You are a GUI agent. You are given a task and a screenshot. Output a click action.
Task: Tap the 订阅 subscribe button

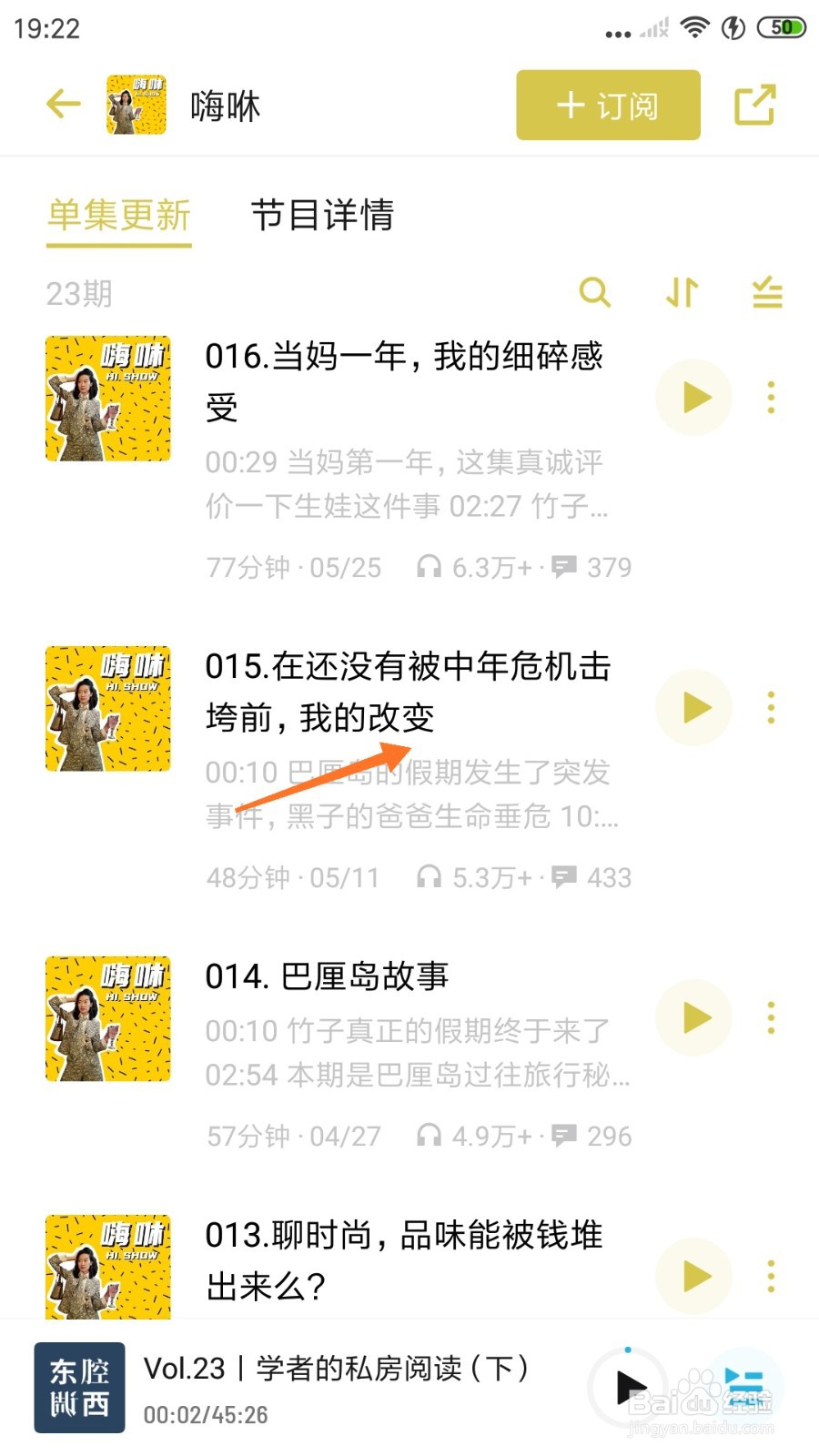(606, 105)
